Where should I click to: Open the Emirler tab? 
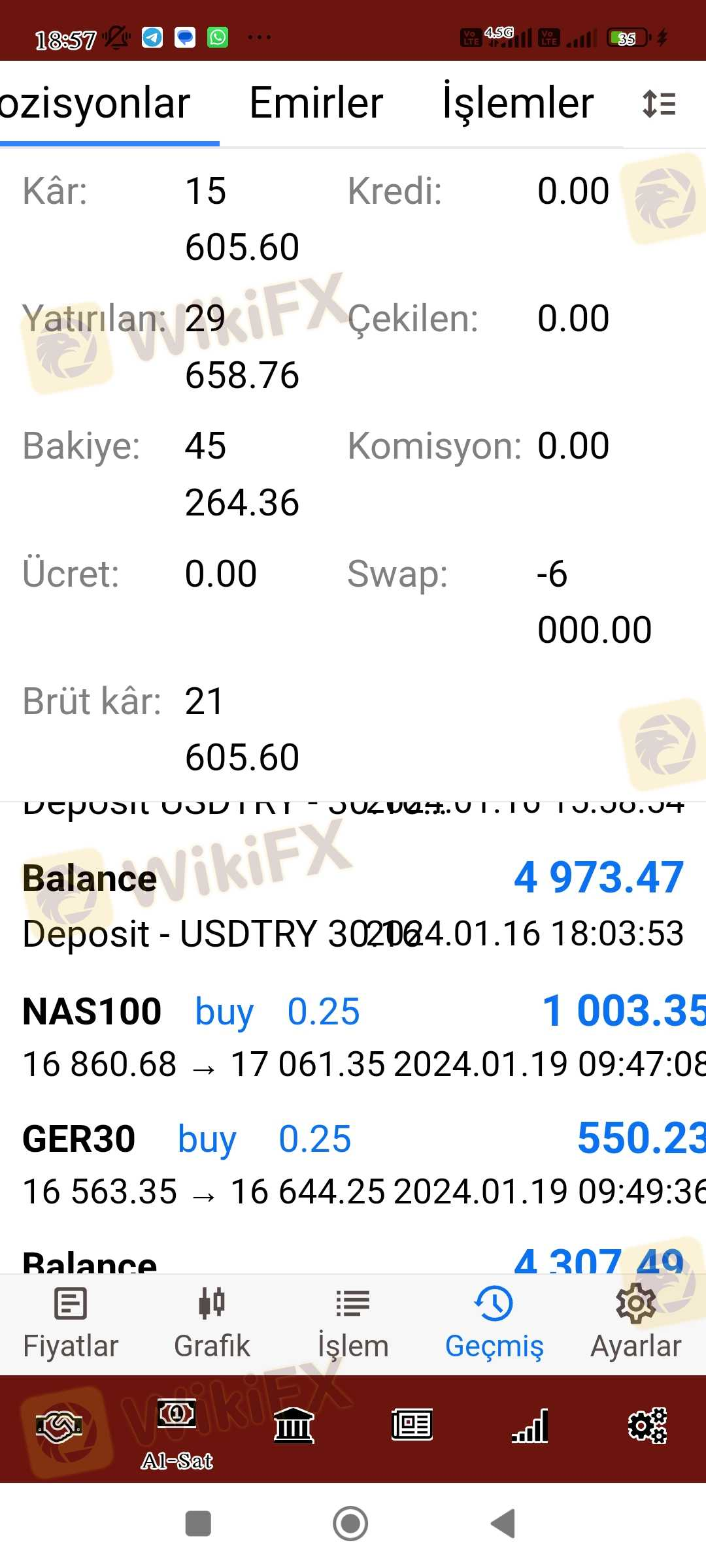pos(316,103)
